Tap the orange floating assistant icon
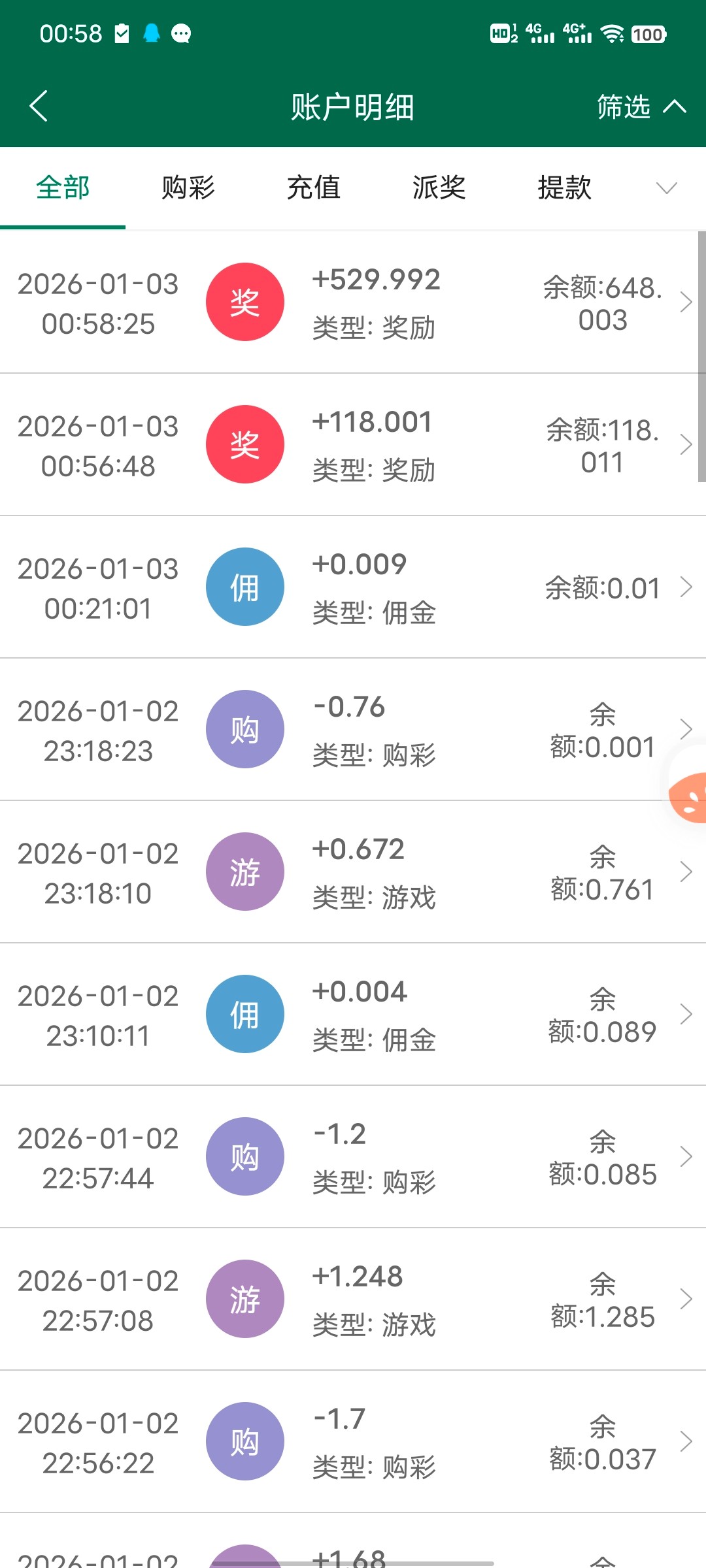Screen dimensions: 706x1568 click(689, 797)
